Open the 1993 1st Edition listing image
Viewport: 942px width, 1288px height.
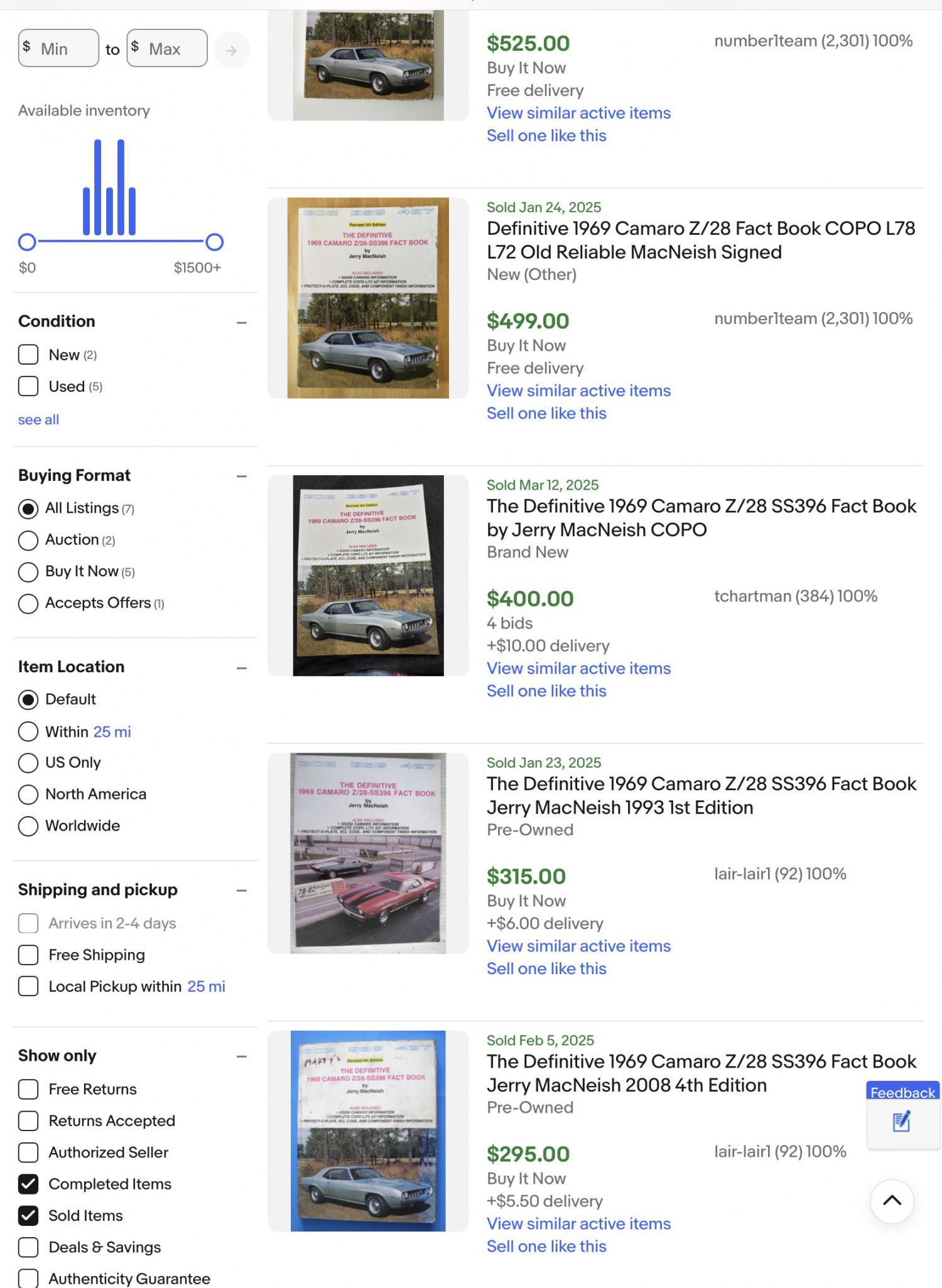click(x=368, y=853)
